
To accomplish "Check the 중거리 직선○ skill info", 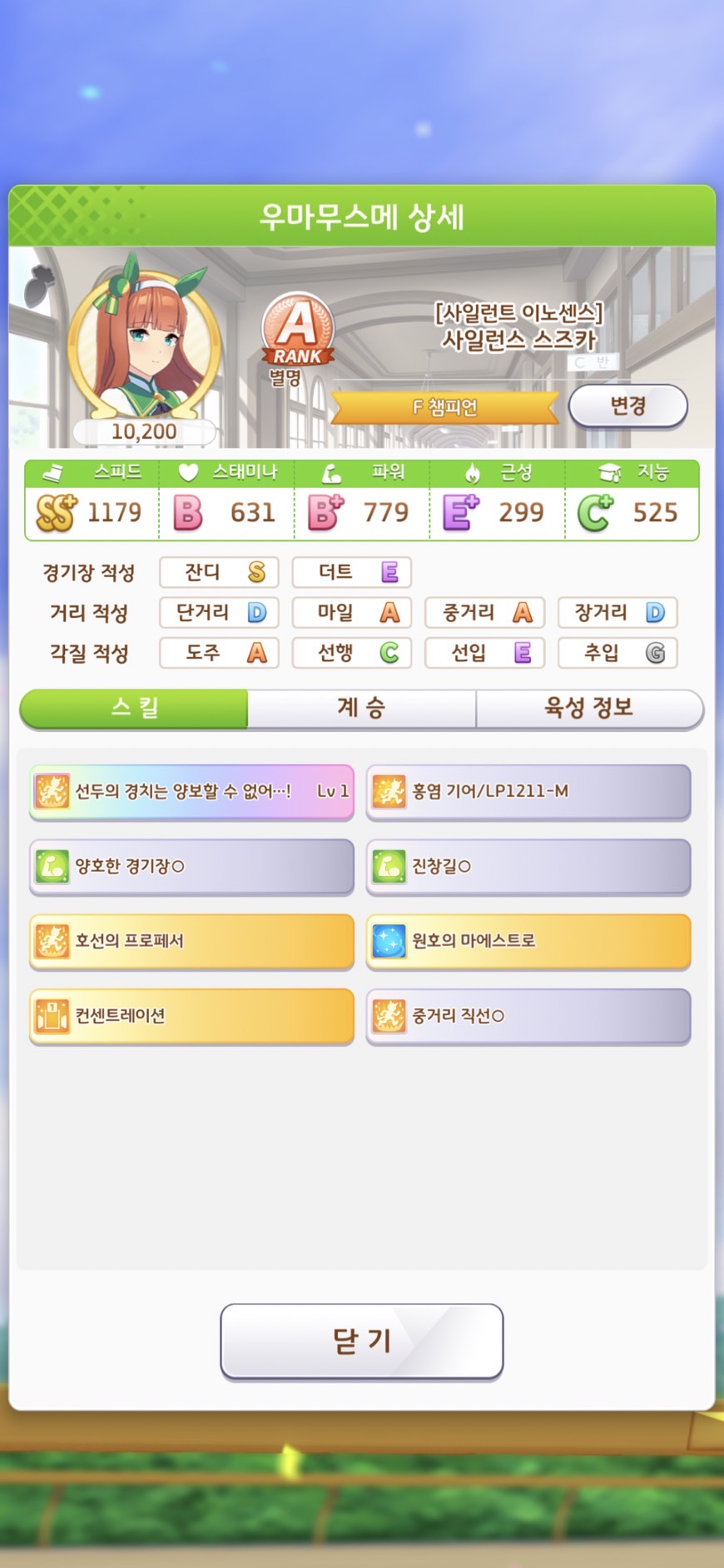I will pos(528,1017).
